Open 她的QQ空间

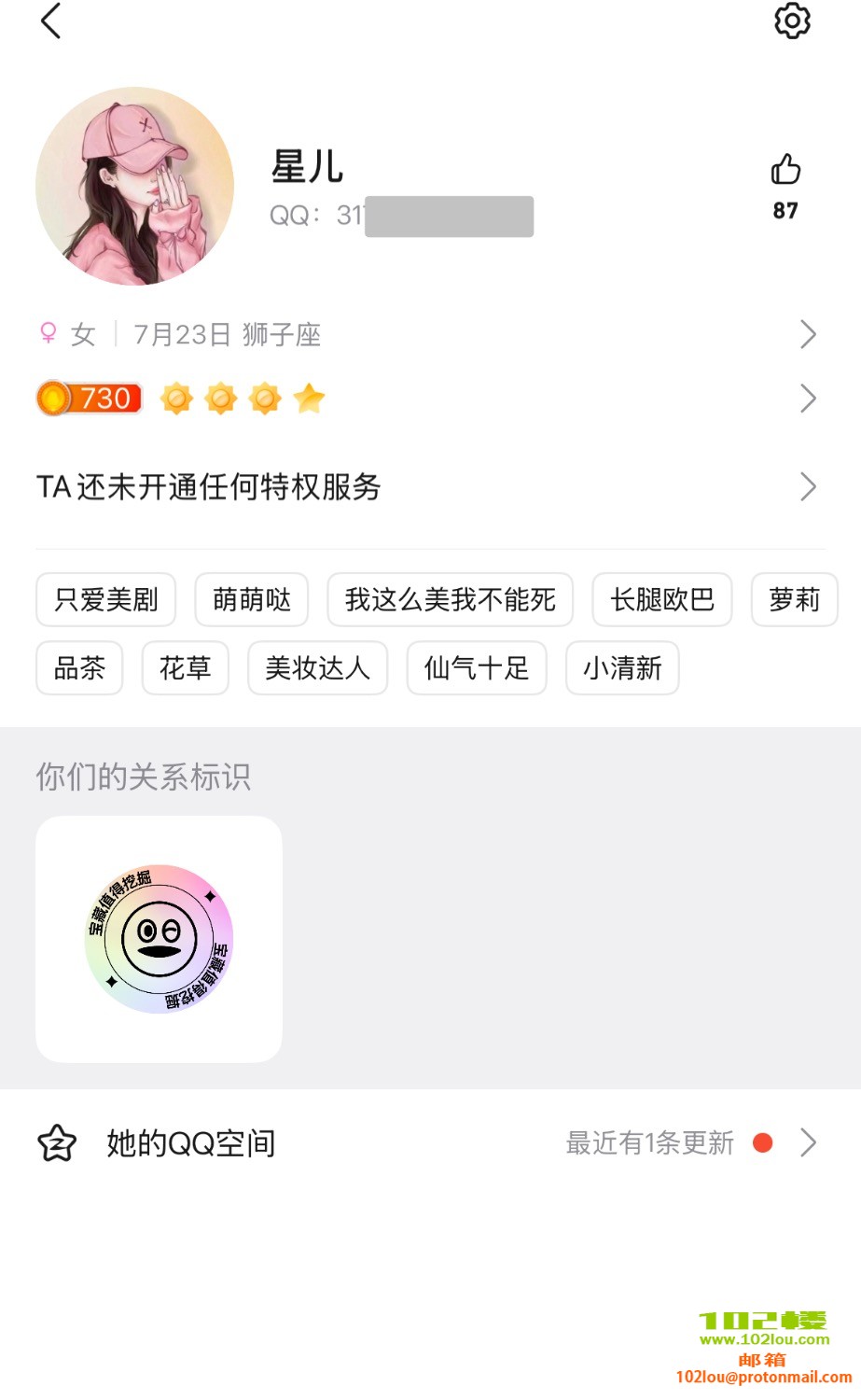tap(429, 1143)
